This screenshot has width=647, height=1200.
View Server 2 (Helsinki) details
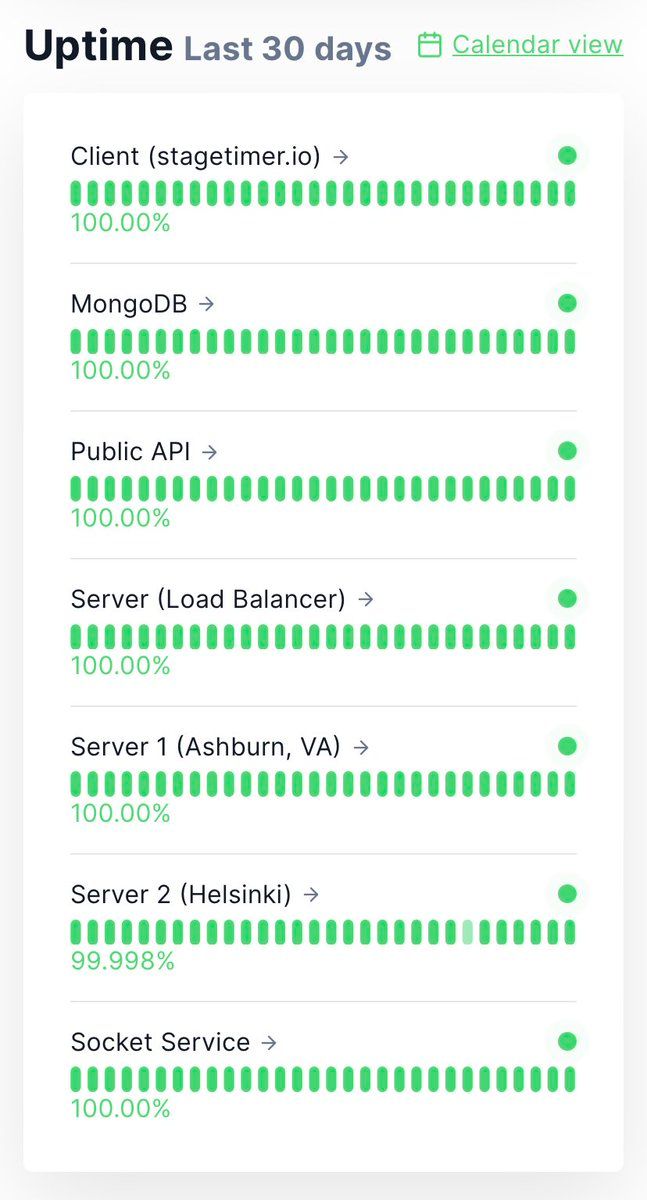coord(195,894)
